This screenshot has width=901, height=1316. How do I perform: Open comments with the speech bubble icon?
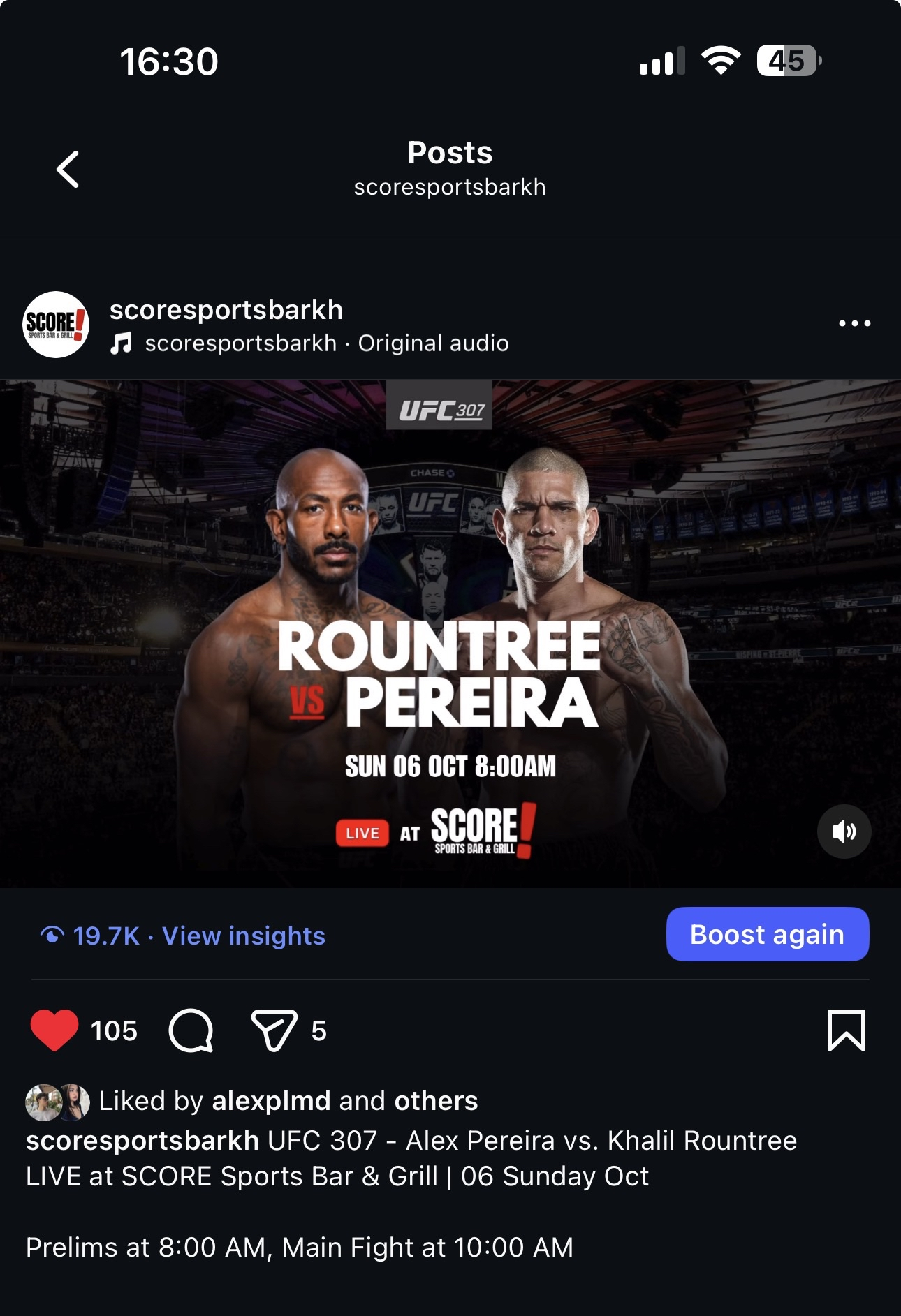tap(191, 1030)
